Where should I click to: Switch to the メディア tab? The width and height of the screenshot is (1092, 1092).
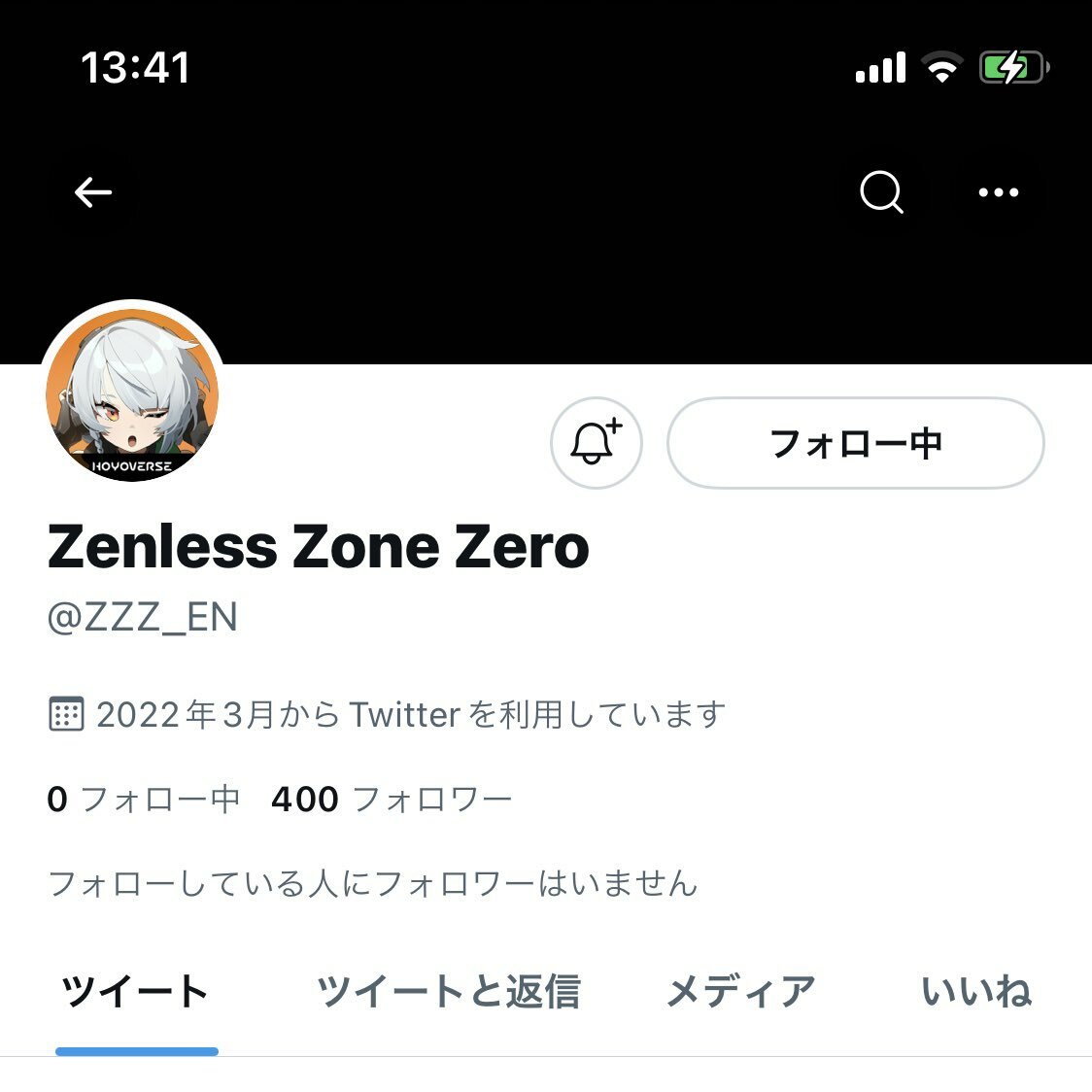coord(741,993)
